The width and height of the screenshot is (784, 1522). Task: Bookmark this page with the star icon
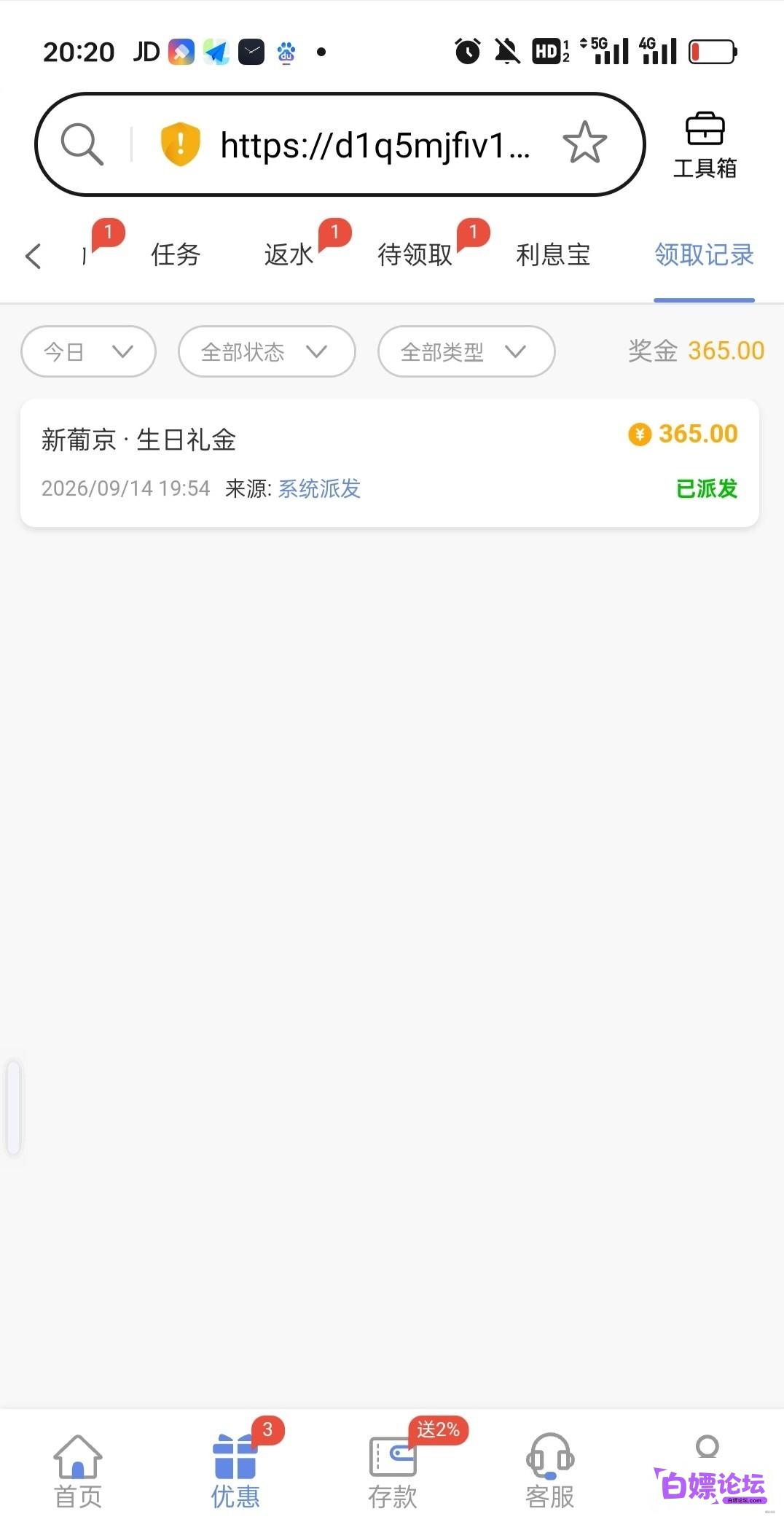click(584, 143)
